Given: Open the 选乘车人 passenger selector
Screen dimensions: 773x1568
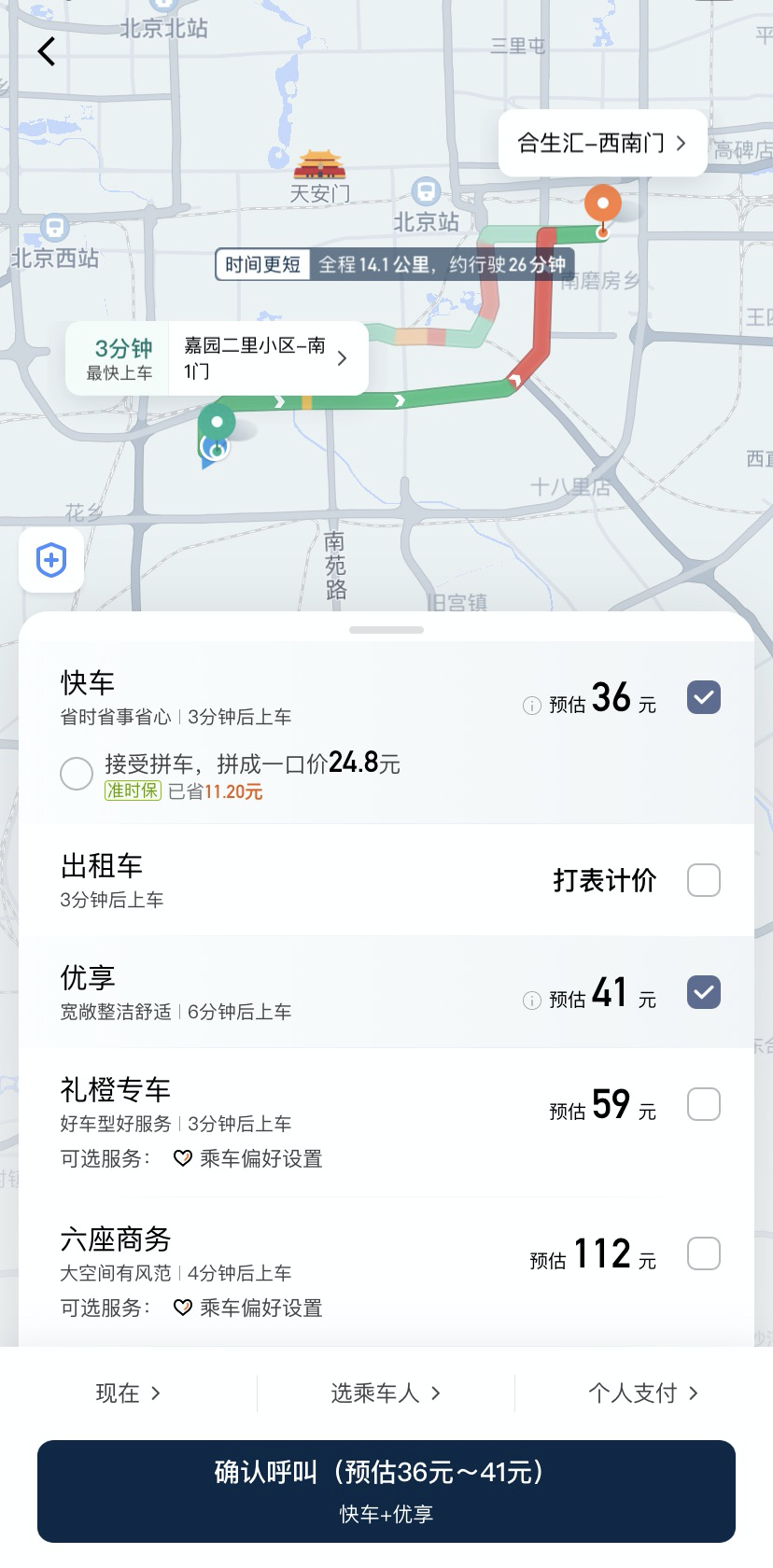Looking at the screenshot, I should tap(385, 1393).
